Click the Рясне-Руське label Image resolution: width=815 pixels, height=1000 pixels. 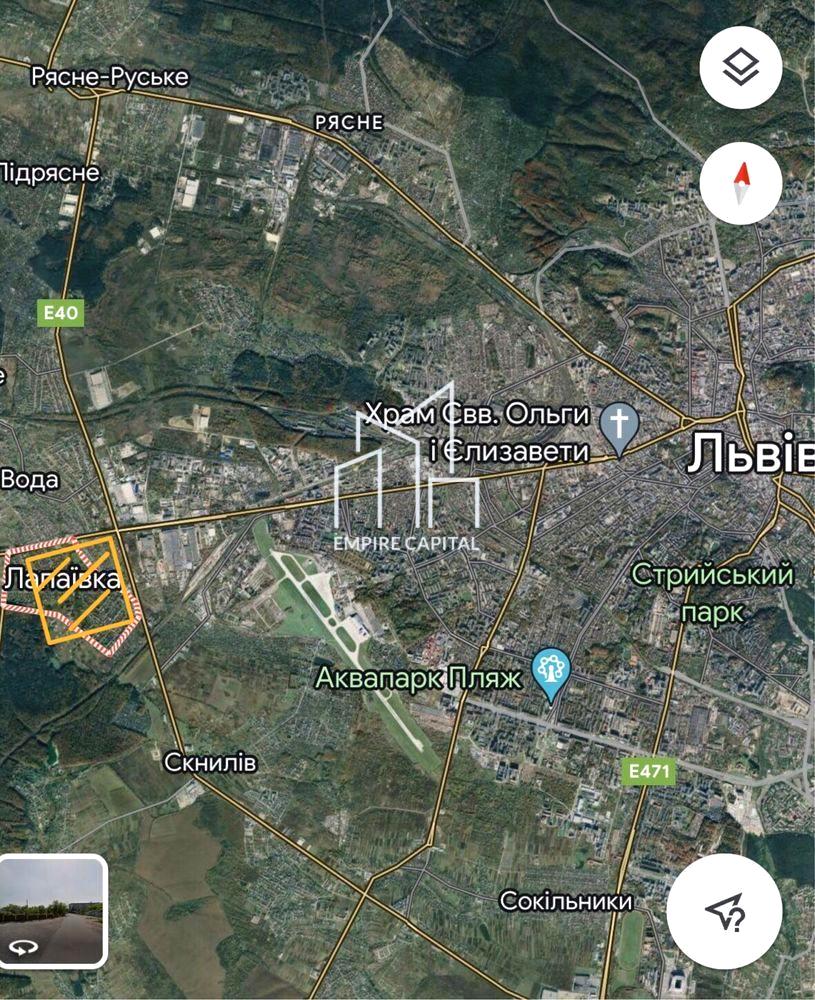108,74
